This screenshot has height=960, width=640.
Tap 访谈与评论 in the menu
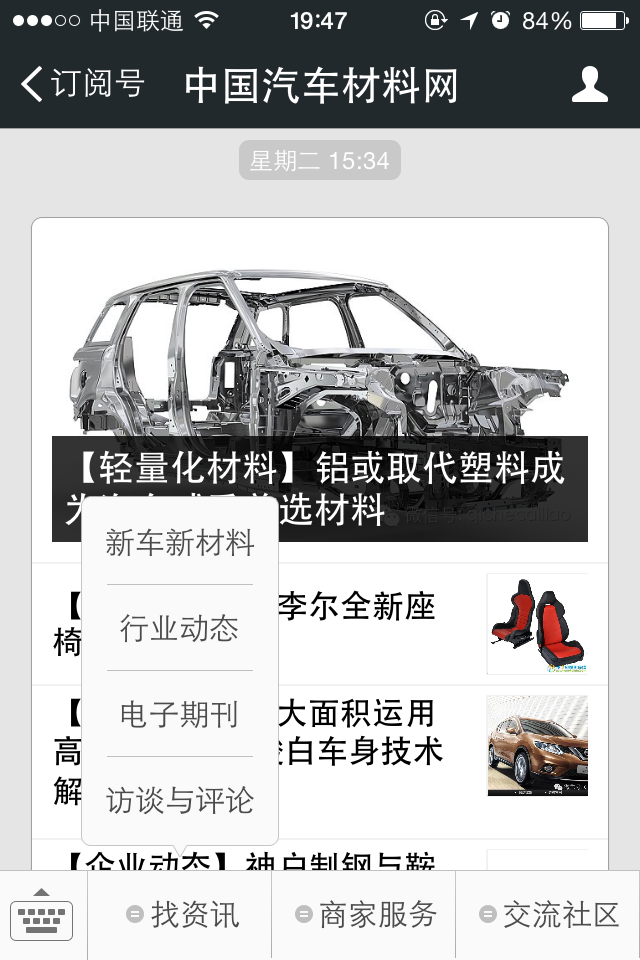click(x=180, y=800)
